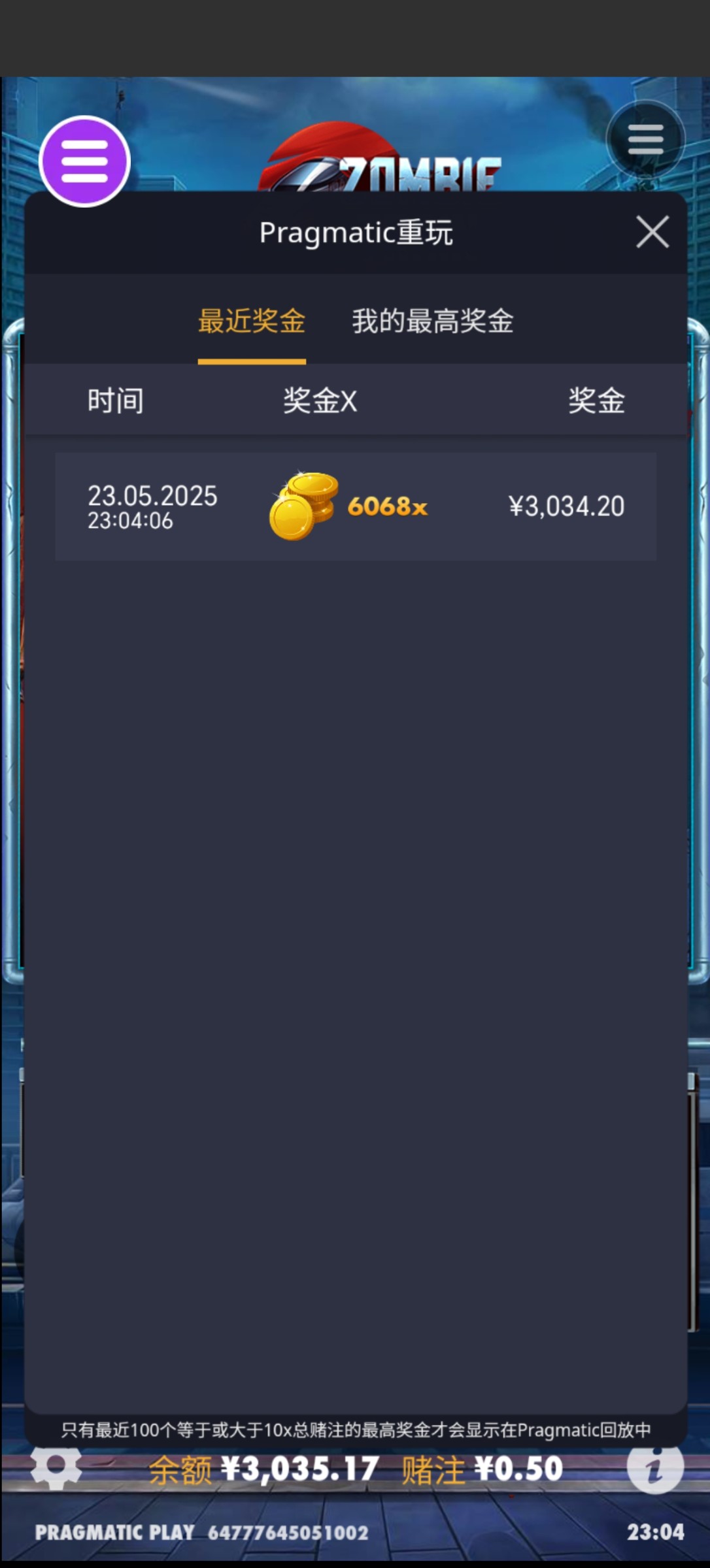Switch to the 我的最高奖金 tab

[432, 321]
